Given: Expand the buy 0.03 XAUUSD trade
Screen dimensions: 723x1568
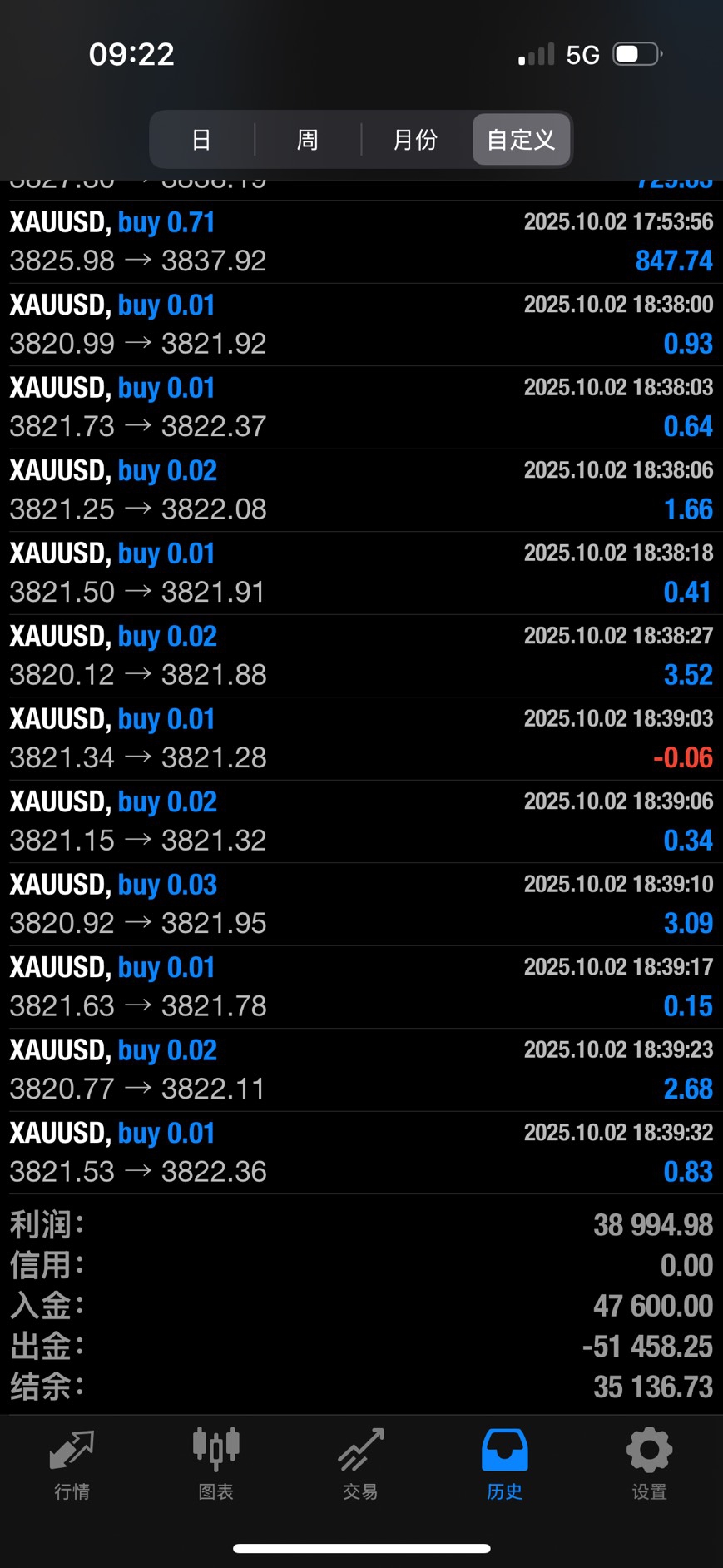Looking at the screenshot, I should (361, 904).
